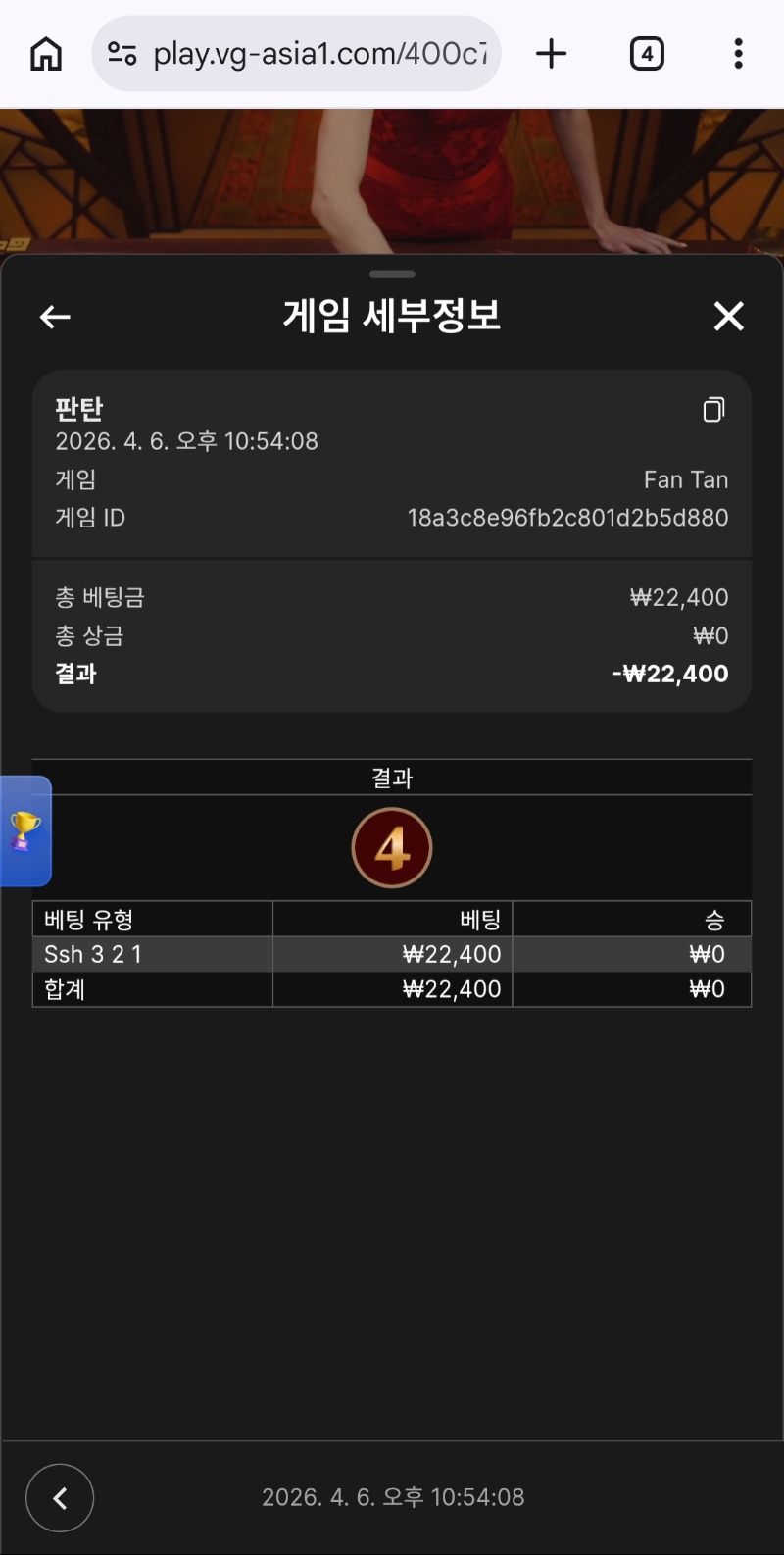Screen dimensions: 784x1555
Task: Go back using the header arrow
Action: [55, 317]
